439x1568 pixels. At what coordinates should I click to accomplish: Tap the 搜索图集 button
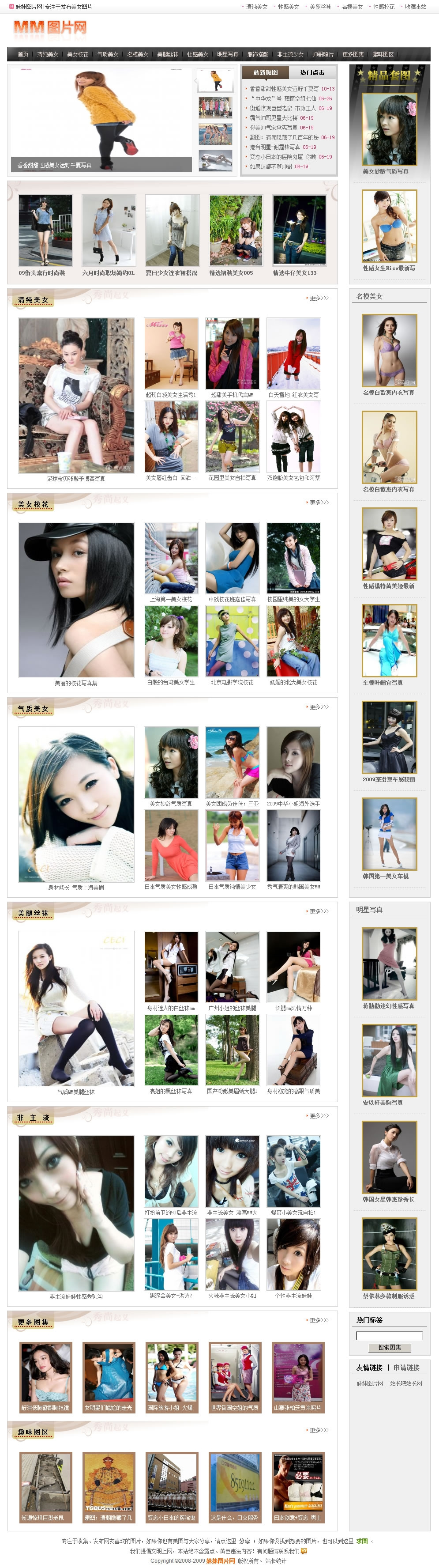tap(389, 1348)
